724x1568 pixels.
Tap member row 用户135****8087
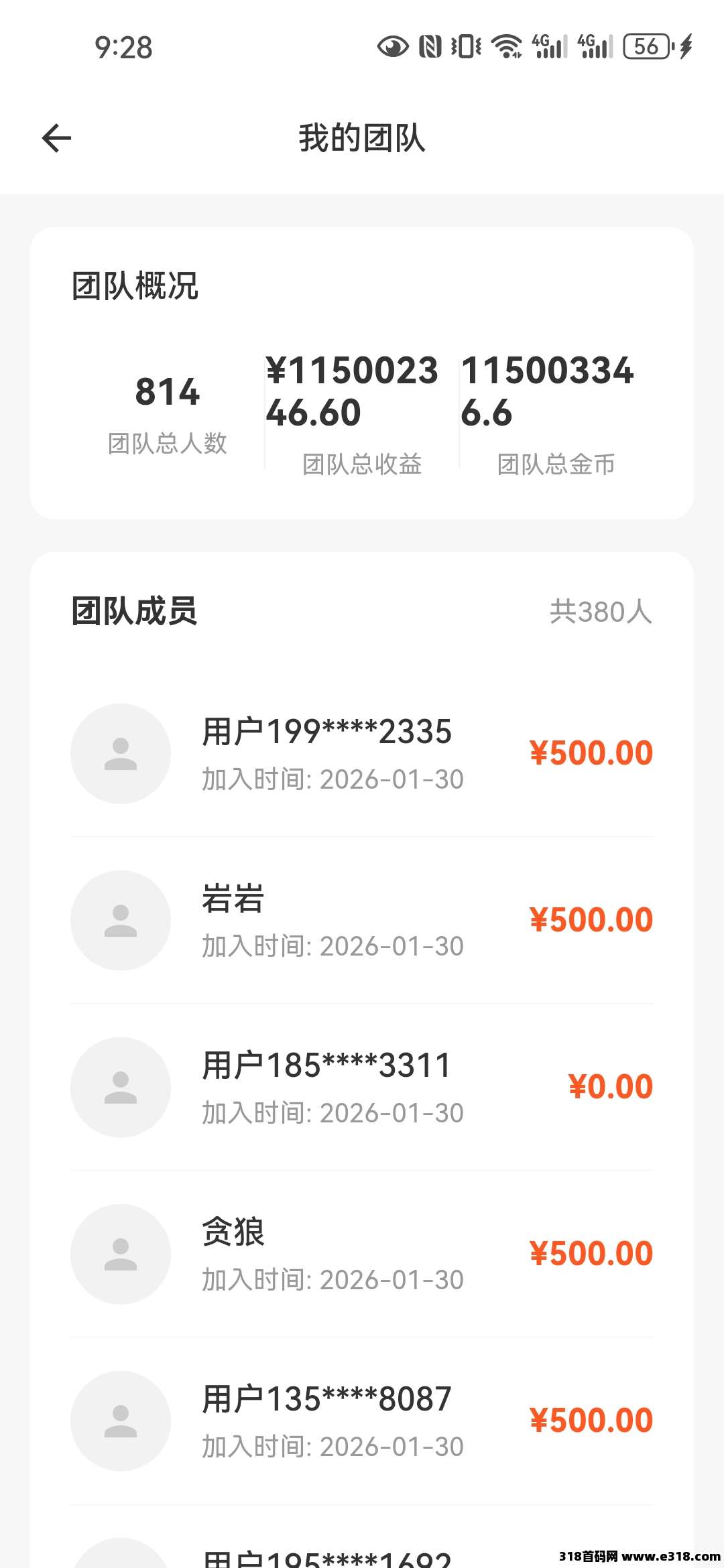click(x=362, y=1421)
